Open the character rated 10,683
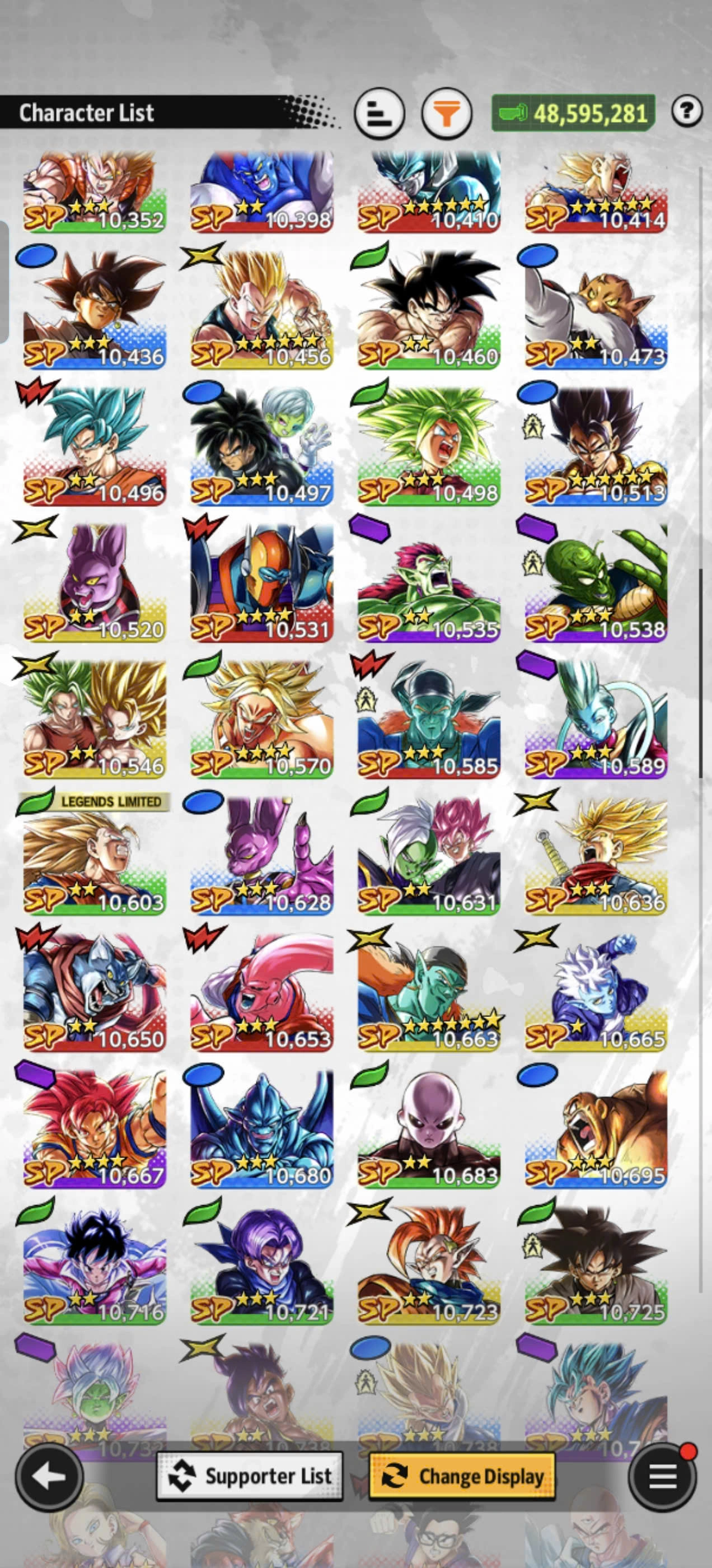 pos(429,1130)
